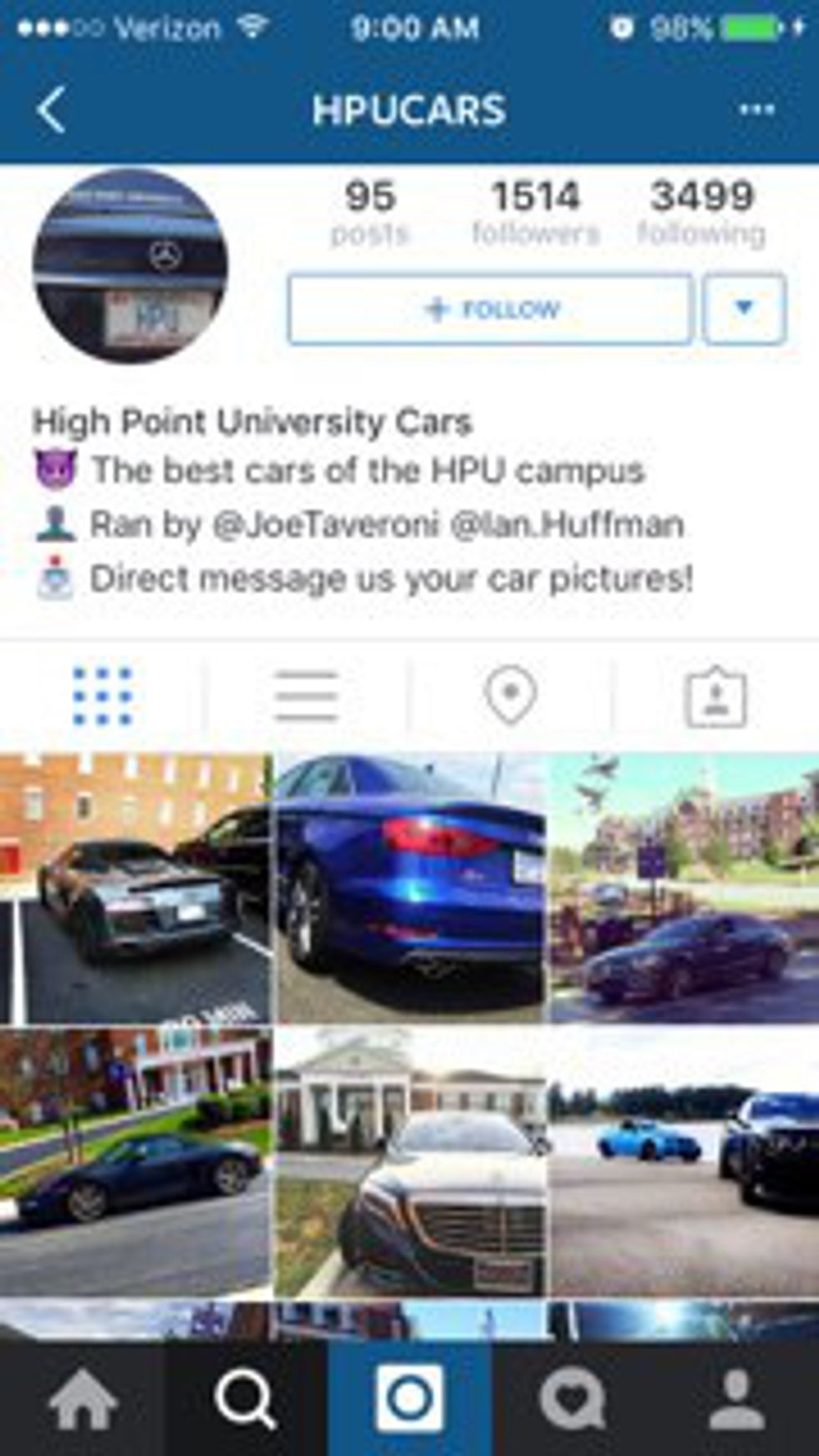View the HPUCARS profile picture
The height and width of the screenshot is (1456, 819).
point(130,267)
